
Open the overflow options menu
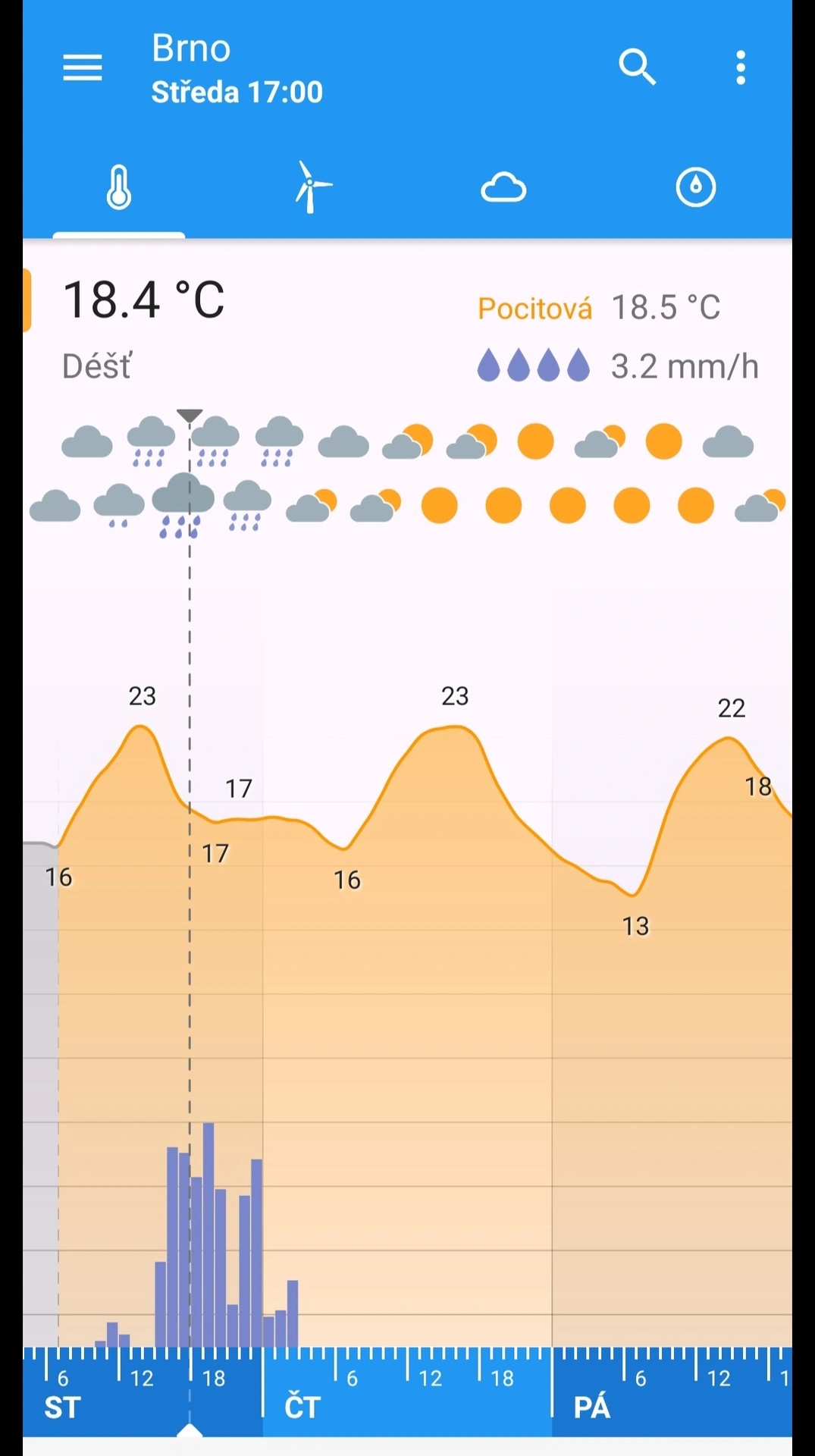[741, 68]
